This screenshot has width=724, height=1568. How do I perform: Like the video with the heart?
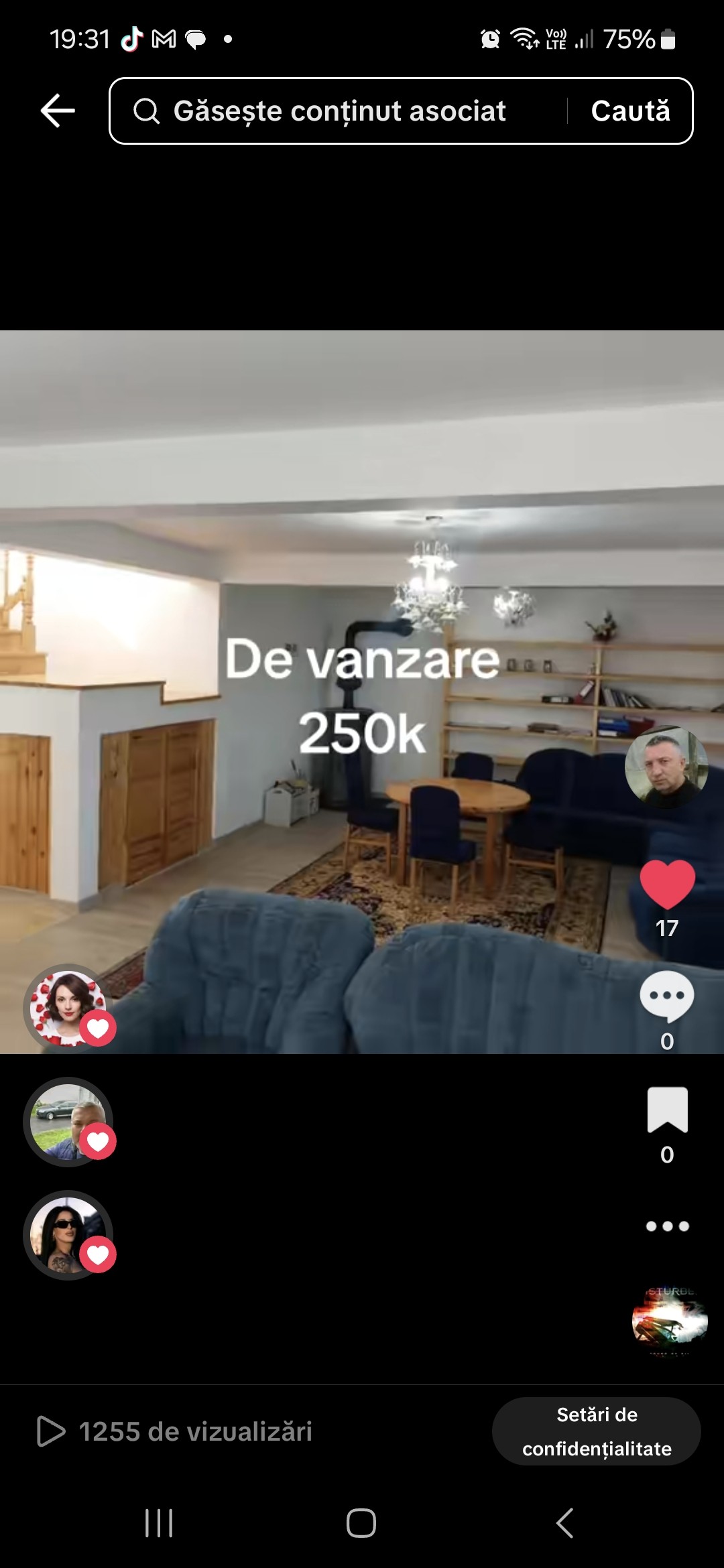point(667,884)
